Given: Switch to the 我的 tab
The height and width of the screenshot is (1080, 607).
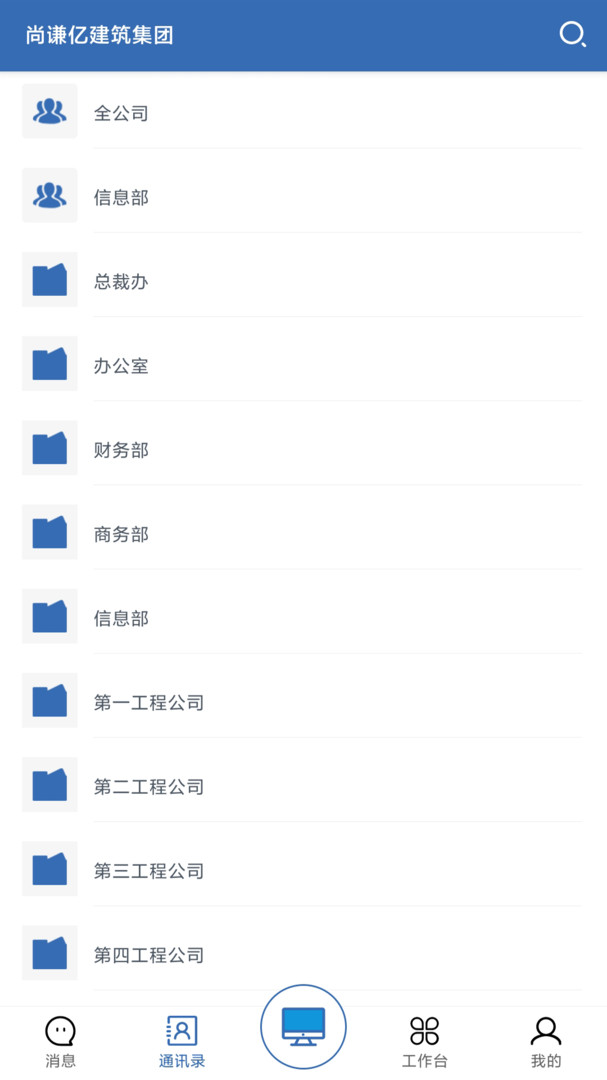Looking at the screenshot, I should tap(546, 1042).
